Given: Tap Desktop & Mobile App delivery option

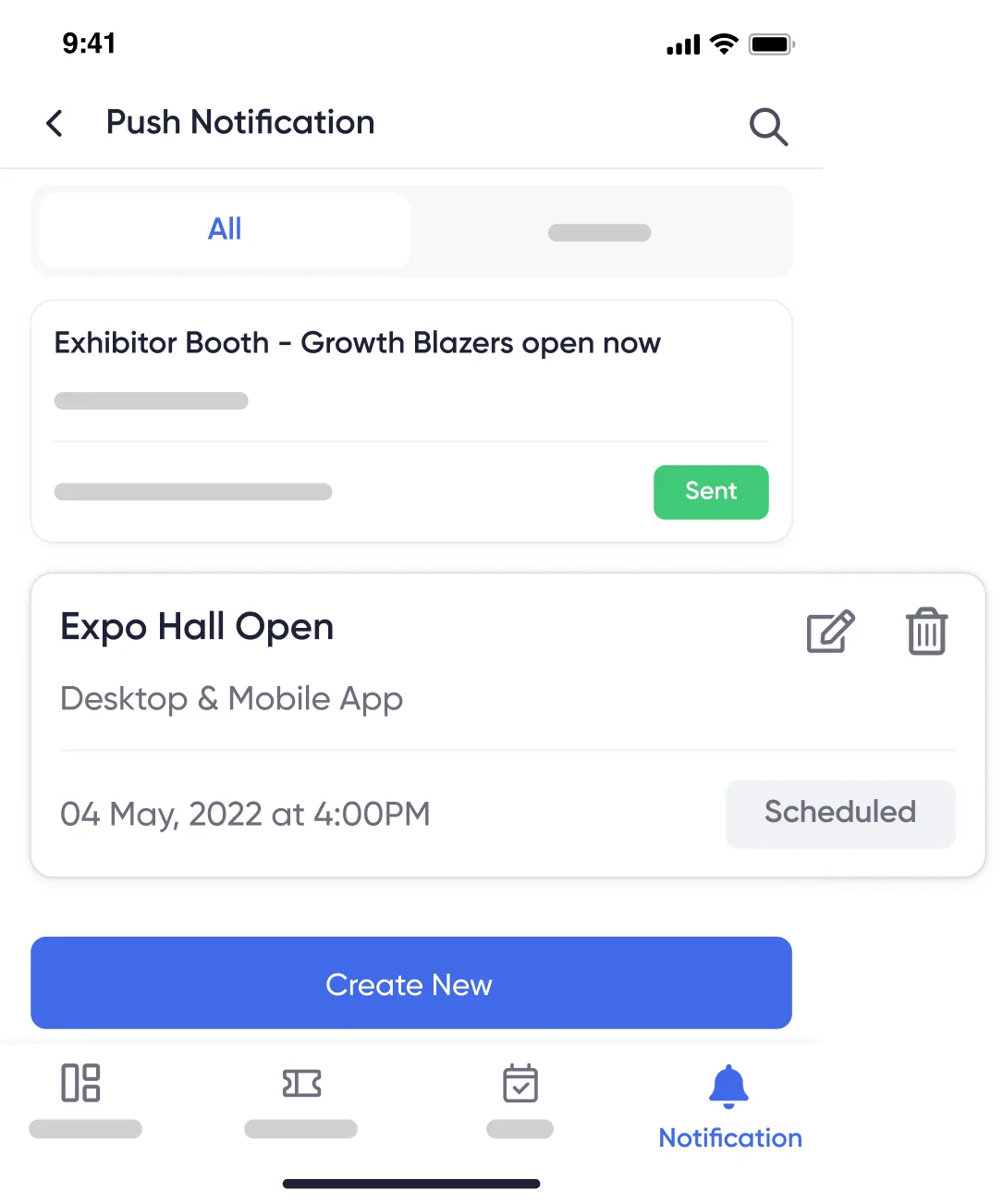Looking at the screenshot, I should (x=231, y=699).
